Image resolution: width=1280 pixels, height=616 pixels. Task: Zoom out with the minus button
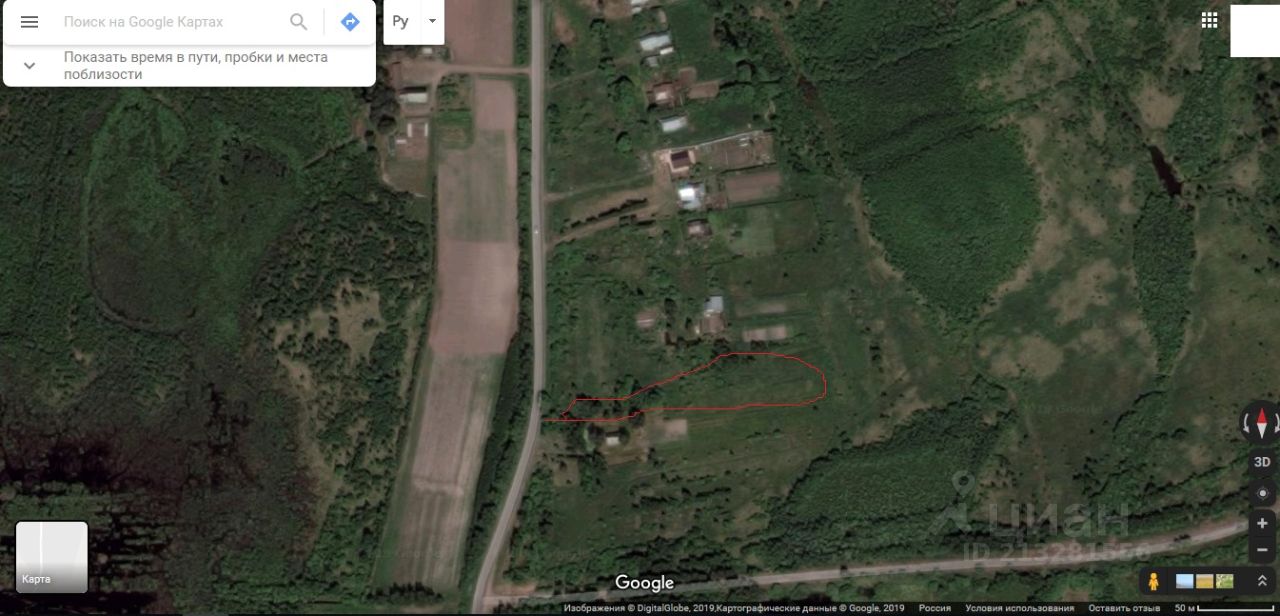pos(1262,550)
